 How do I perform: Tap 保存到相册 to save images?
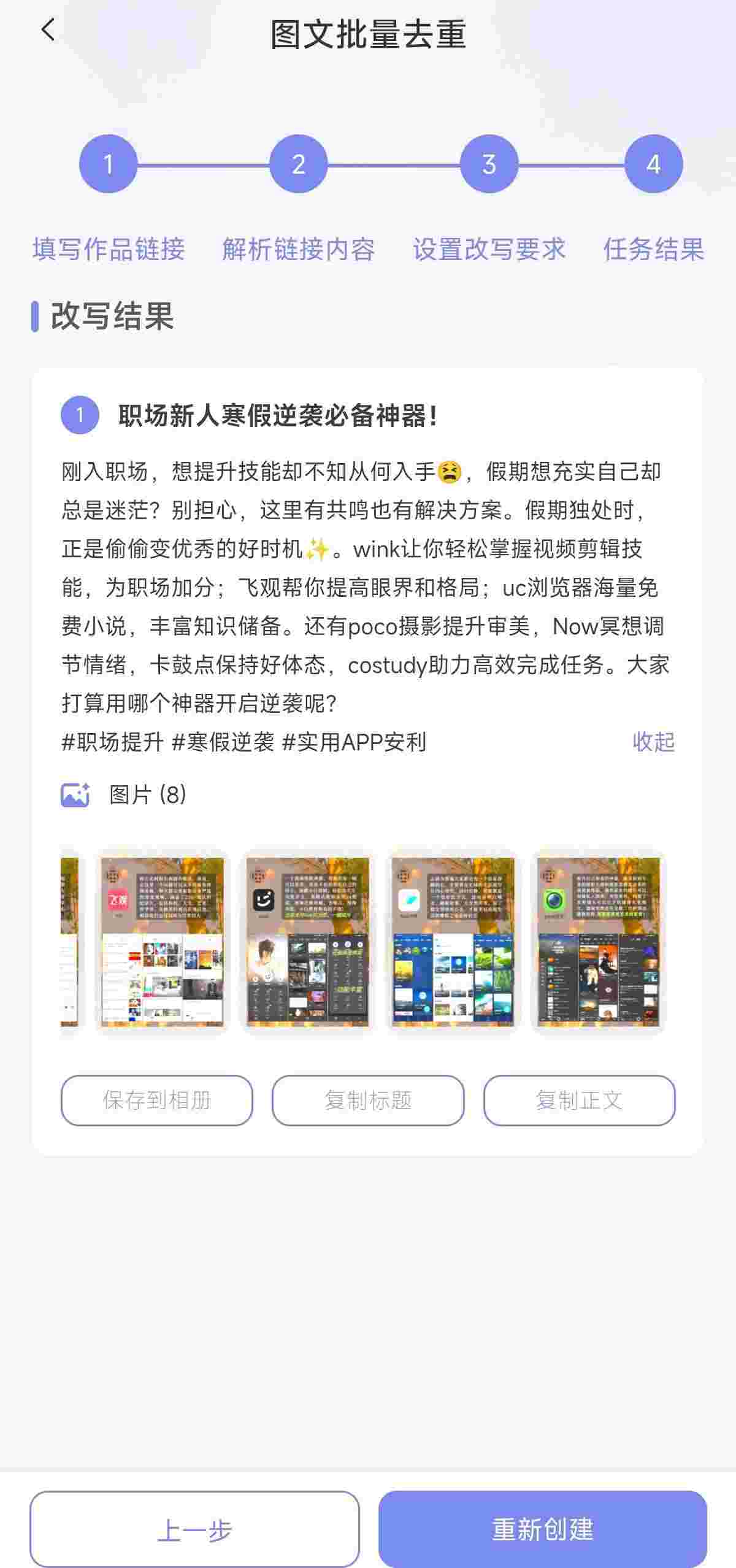pos(157,1100)
